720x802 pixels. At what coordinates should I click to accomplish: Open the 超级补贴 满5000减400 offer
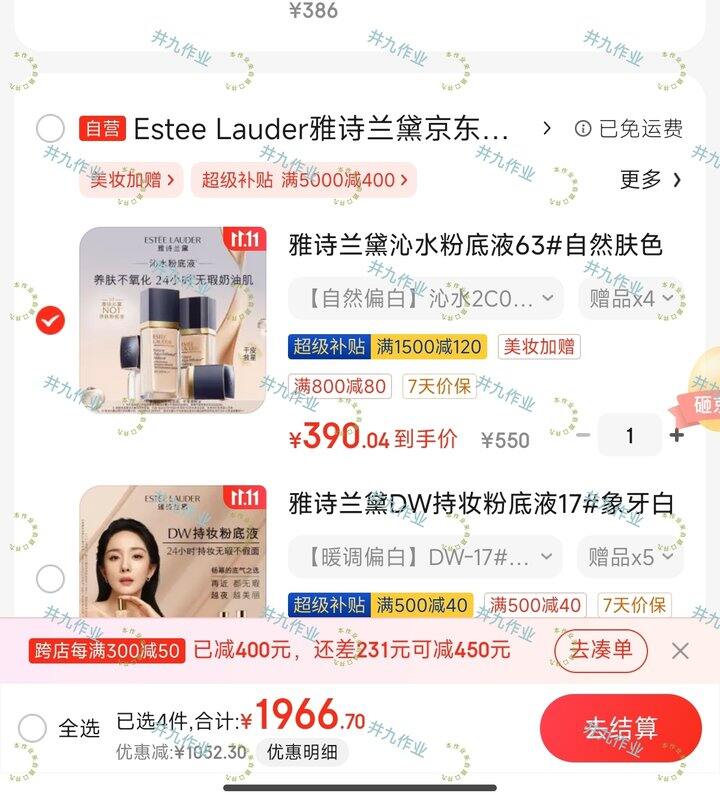(x=304, y=180)
